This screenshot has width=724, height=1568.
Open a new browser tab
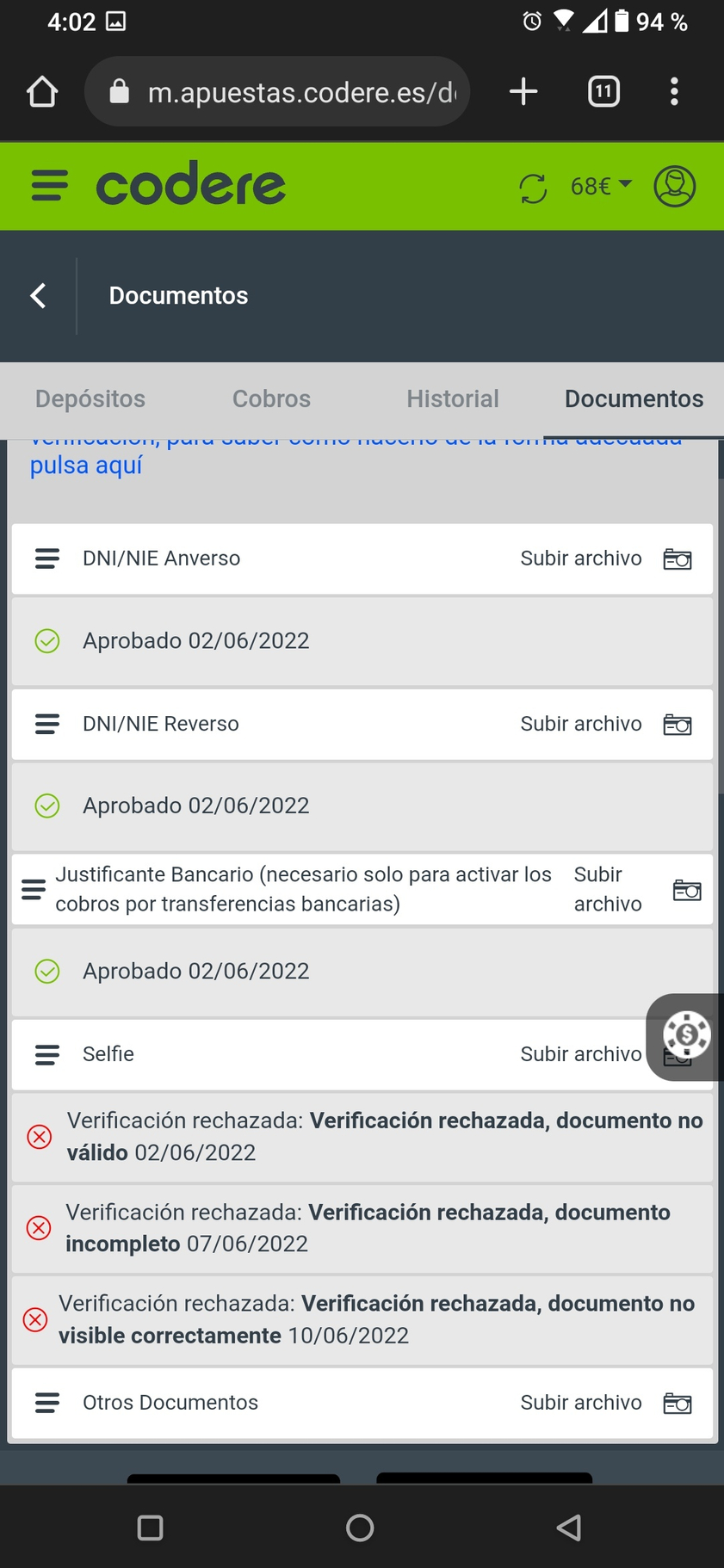click(x=523, y=91)
